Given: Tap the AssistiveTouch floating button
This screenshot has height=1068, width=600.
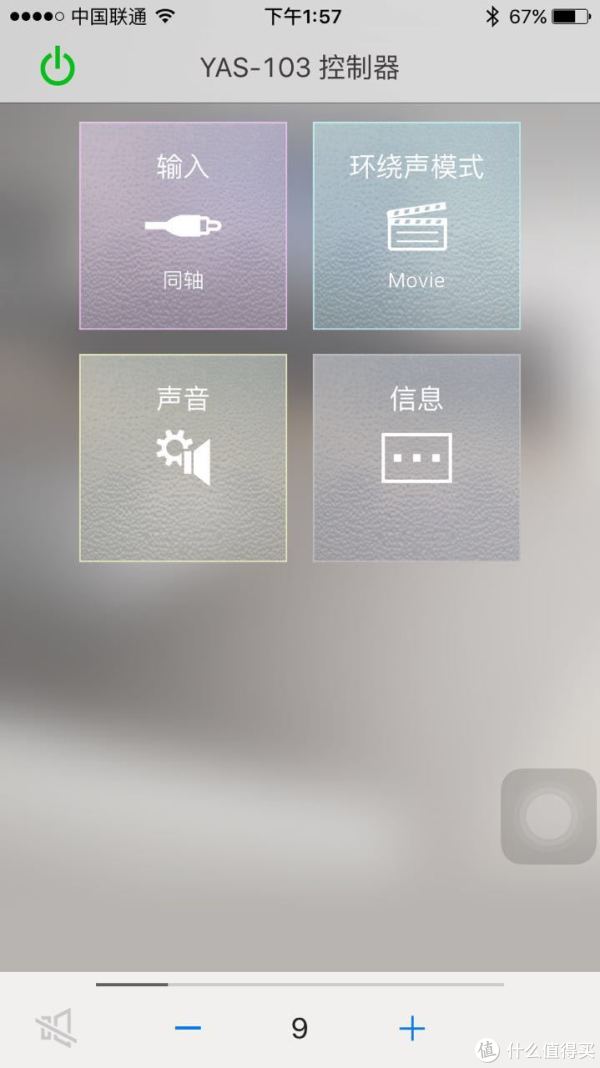Looking at the screenshot, I should 548,816.
